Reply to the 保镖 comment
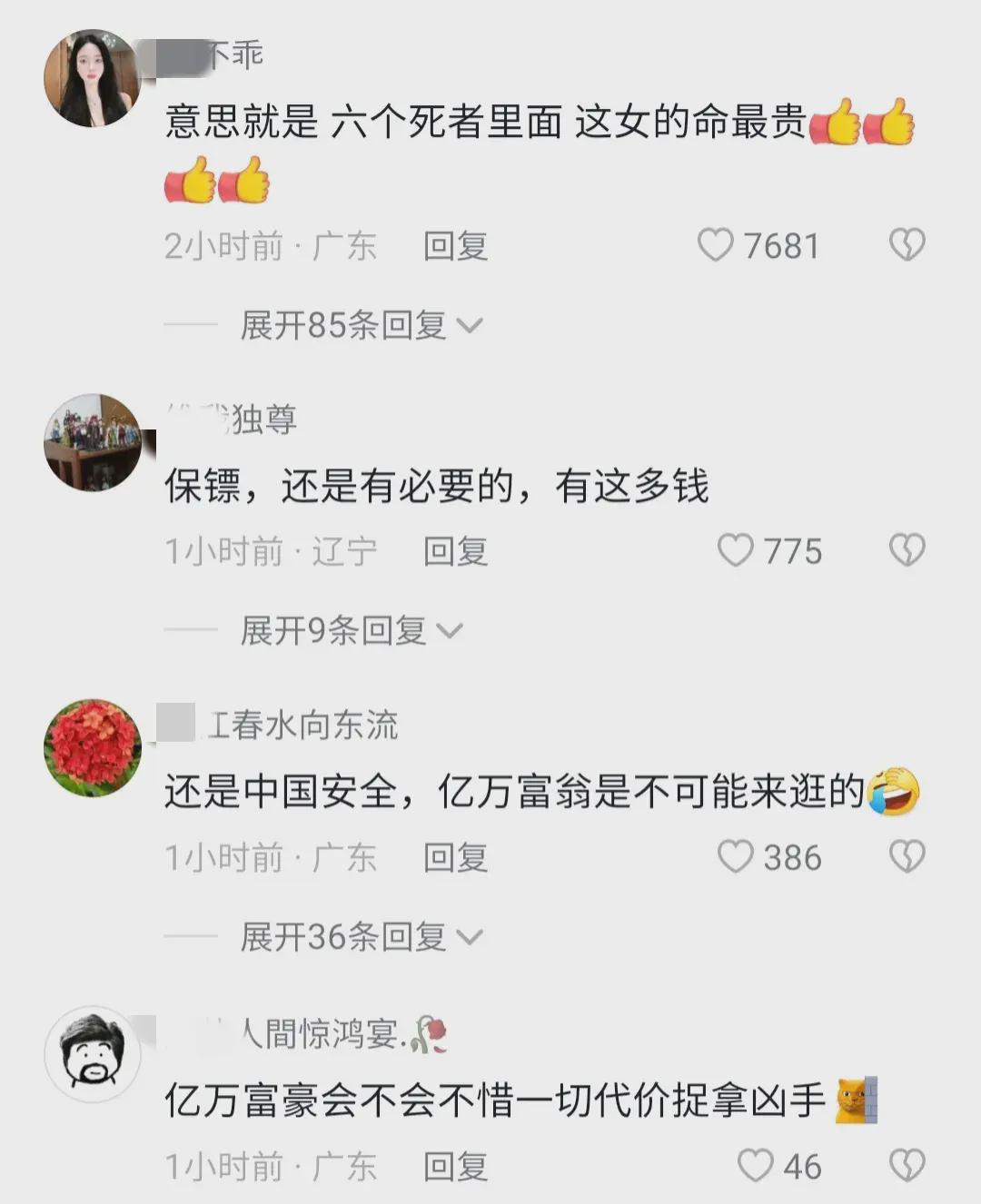 click(455, 551)
